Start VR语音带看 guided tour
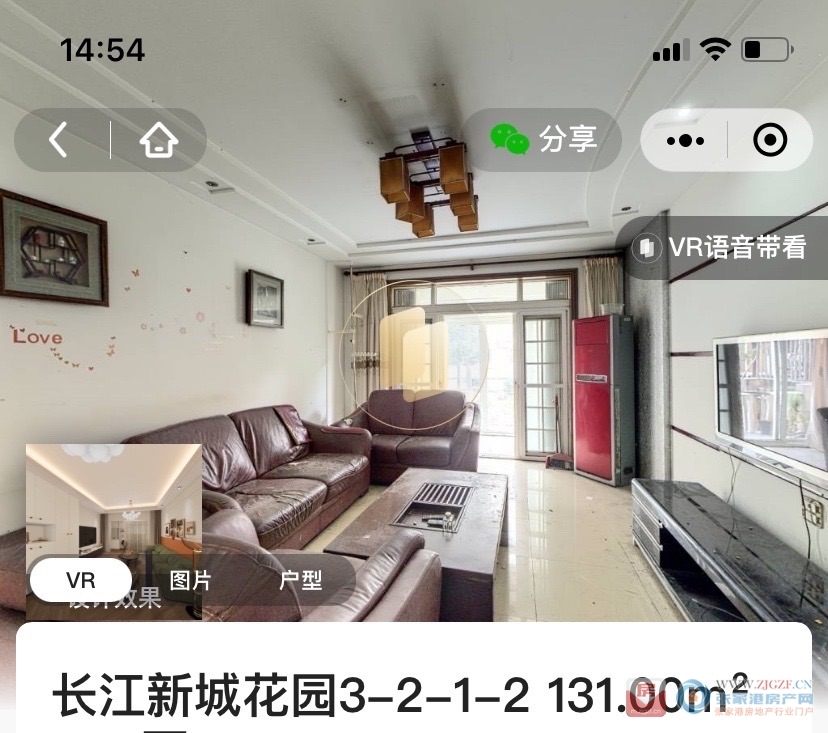This screenshot has width=828, height=733. 723,247
